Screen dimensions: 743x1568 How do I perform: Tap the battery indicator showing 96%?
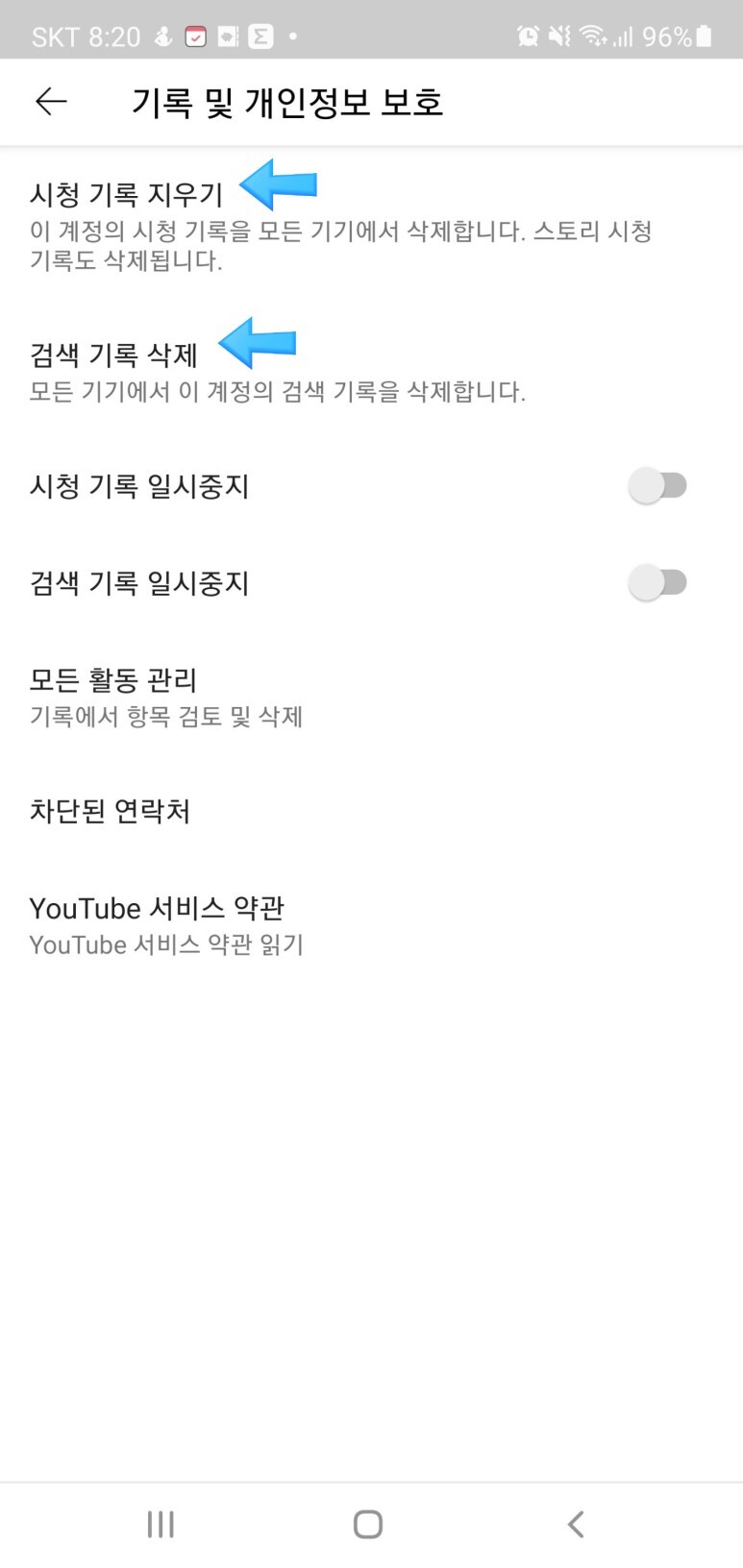pyautogui.click(x=682, y=36)
